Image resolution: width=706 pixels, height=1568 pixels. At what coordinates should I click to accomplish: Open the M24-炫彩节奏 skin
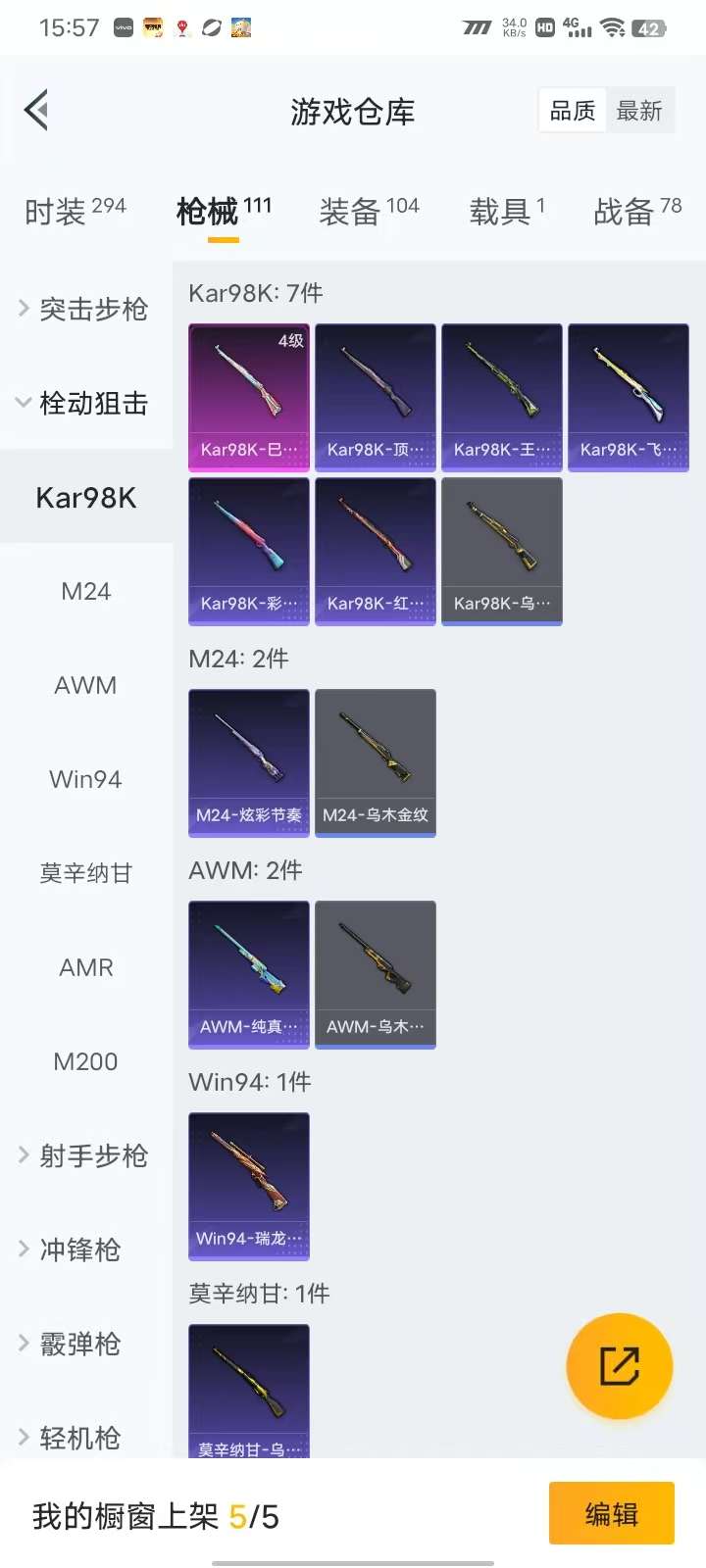[x=249, y=762]
